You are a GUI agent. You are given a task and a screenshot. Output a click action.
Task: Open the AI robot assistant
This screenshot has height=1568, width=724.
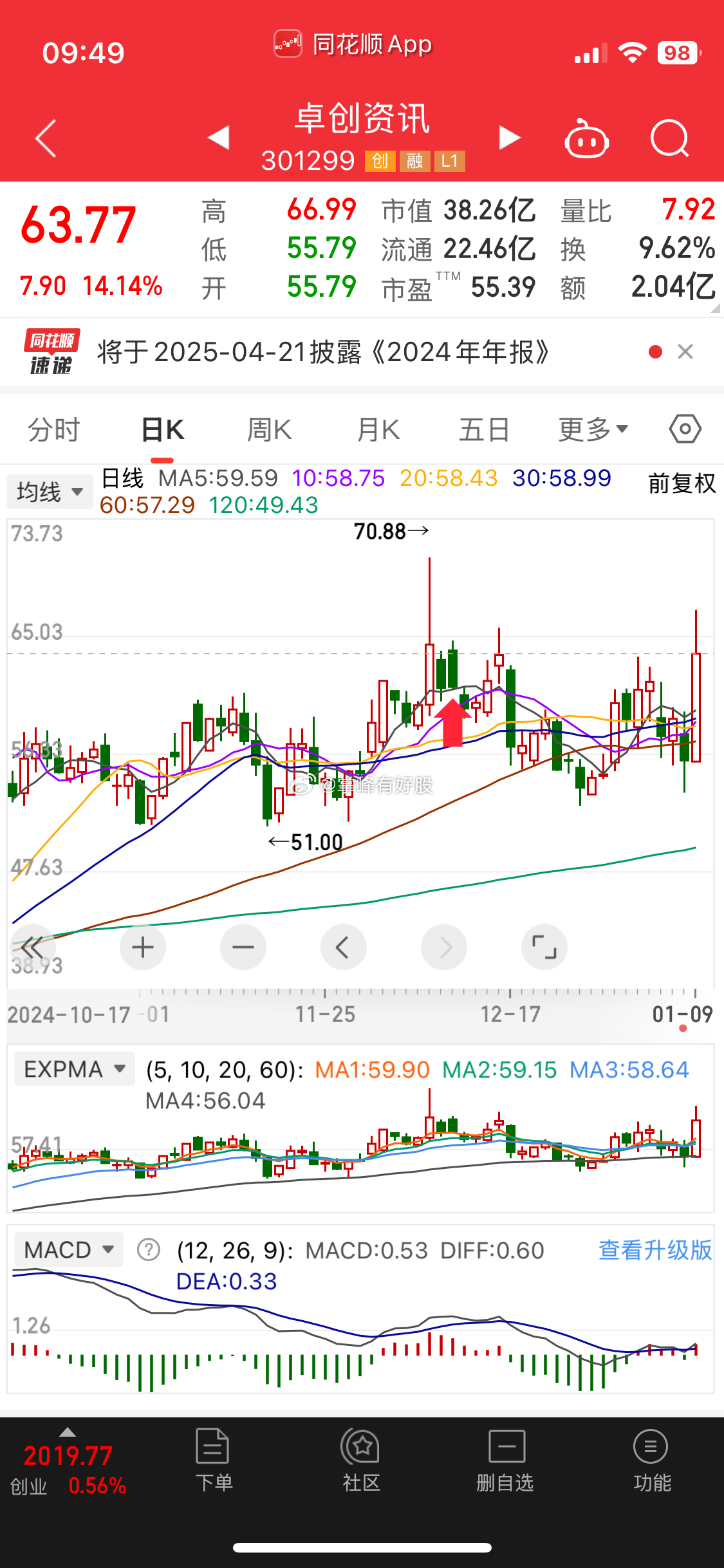[x=586, y=138]
